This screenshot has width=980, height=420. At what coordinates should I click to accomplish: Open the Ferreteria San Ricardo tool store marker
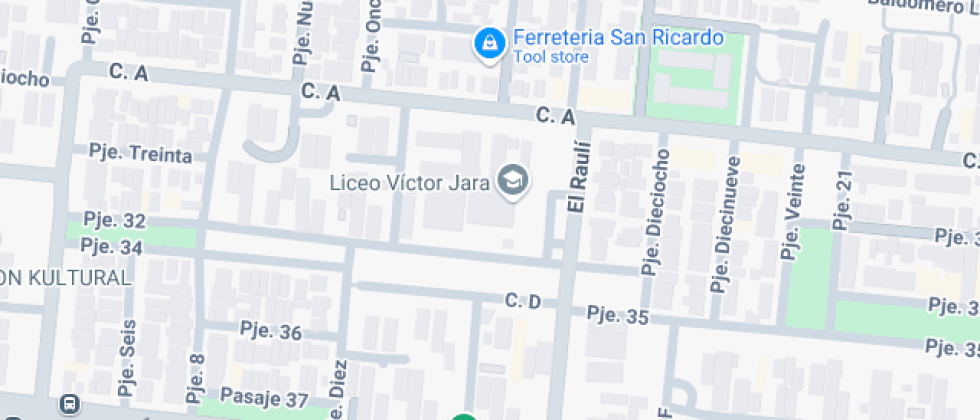coord(489,44)
